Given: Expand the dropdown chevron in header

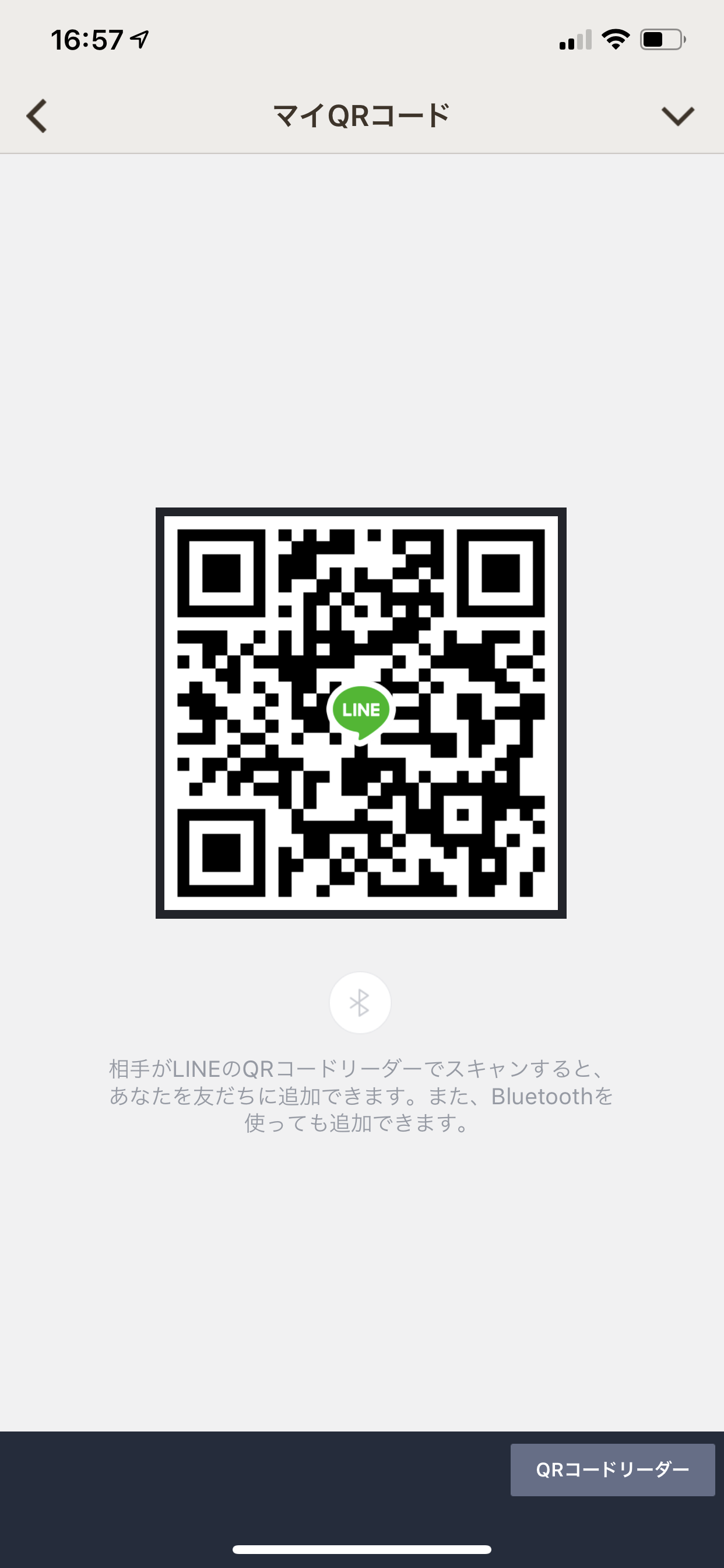Looking at the screenshot, I should [x=677, y=116].
